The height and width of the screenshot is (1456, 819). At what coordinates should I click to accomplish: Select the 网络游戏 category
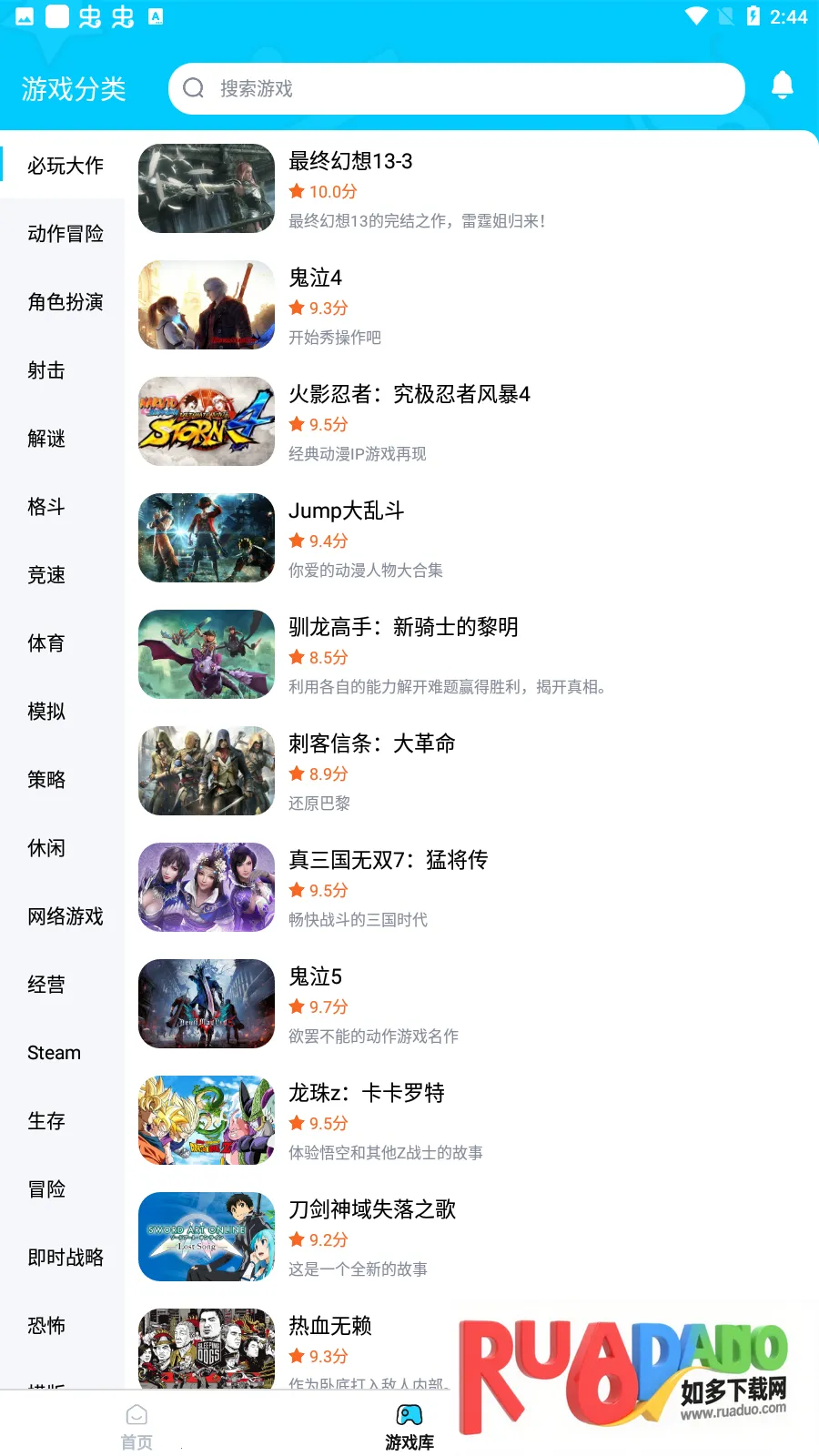[x=65, y=916]
